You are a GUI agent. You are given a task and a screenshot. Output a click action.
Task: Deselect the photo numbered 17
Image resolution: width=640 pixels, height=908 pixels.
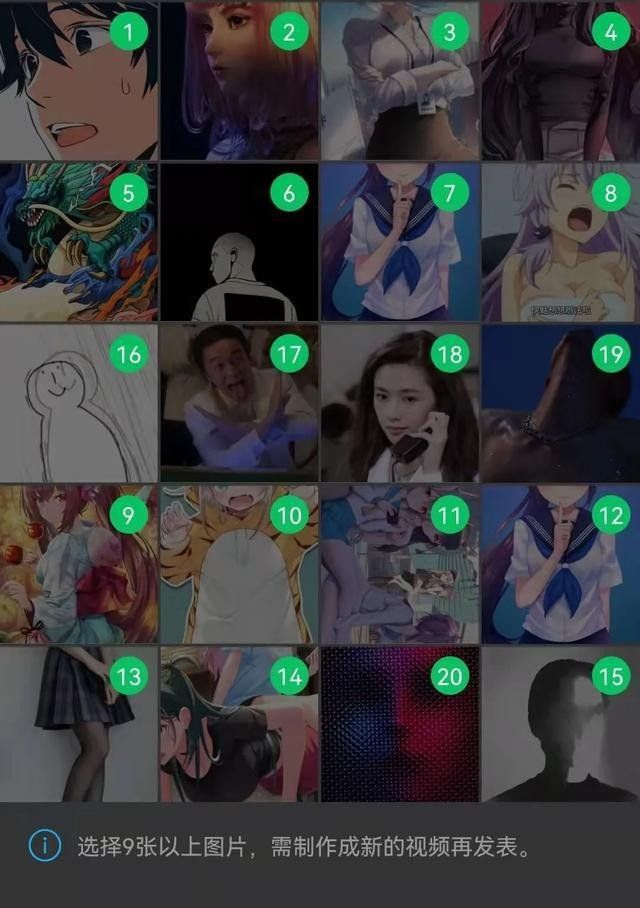289,354
